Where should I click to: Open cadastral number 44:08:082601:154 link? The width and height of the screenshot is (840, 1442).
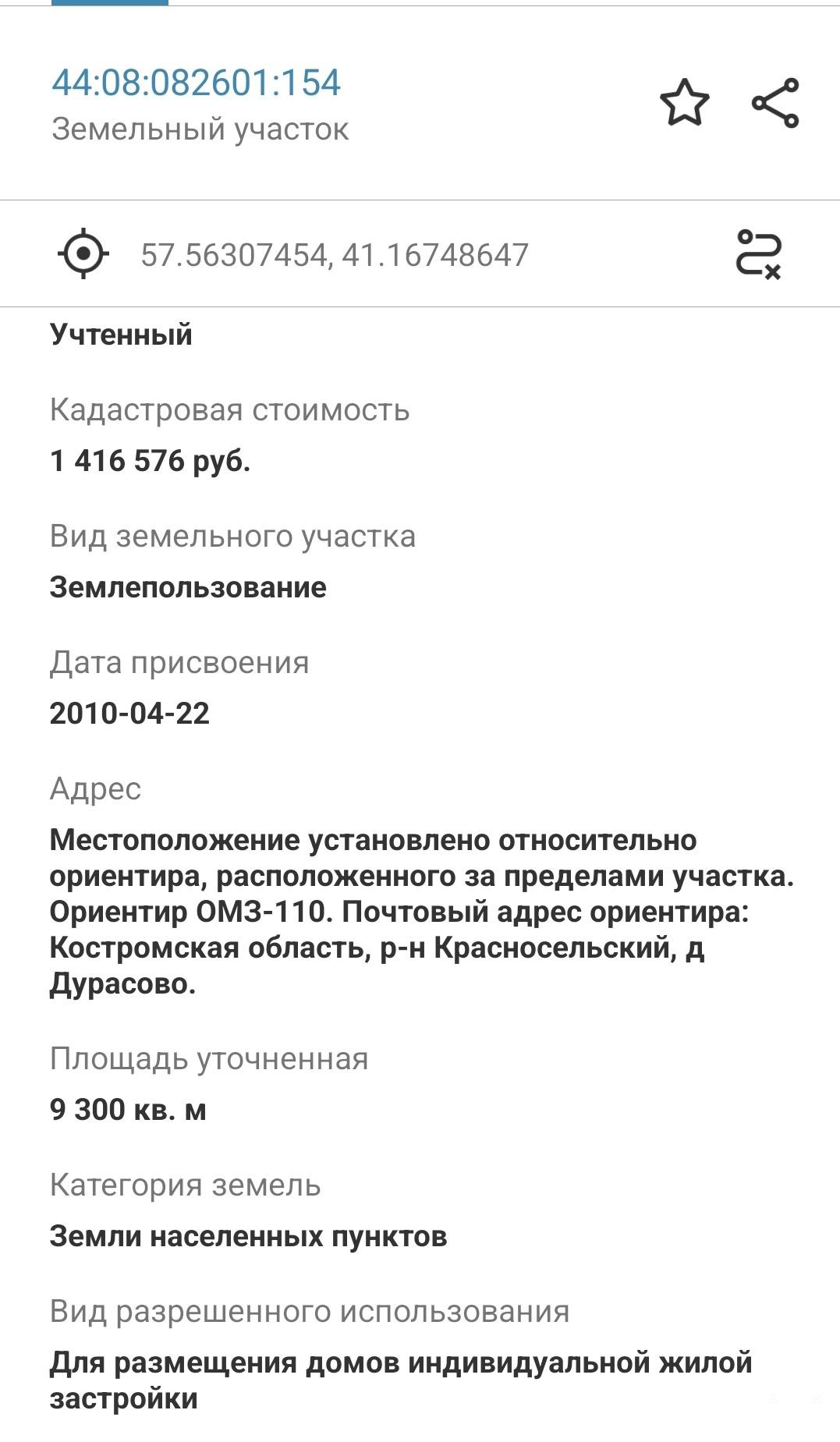coord(197,83)
